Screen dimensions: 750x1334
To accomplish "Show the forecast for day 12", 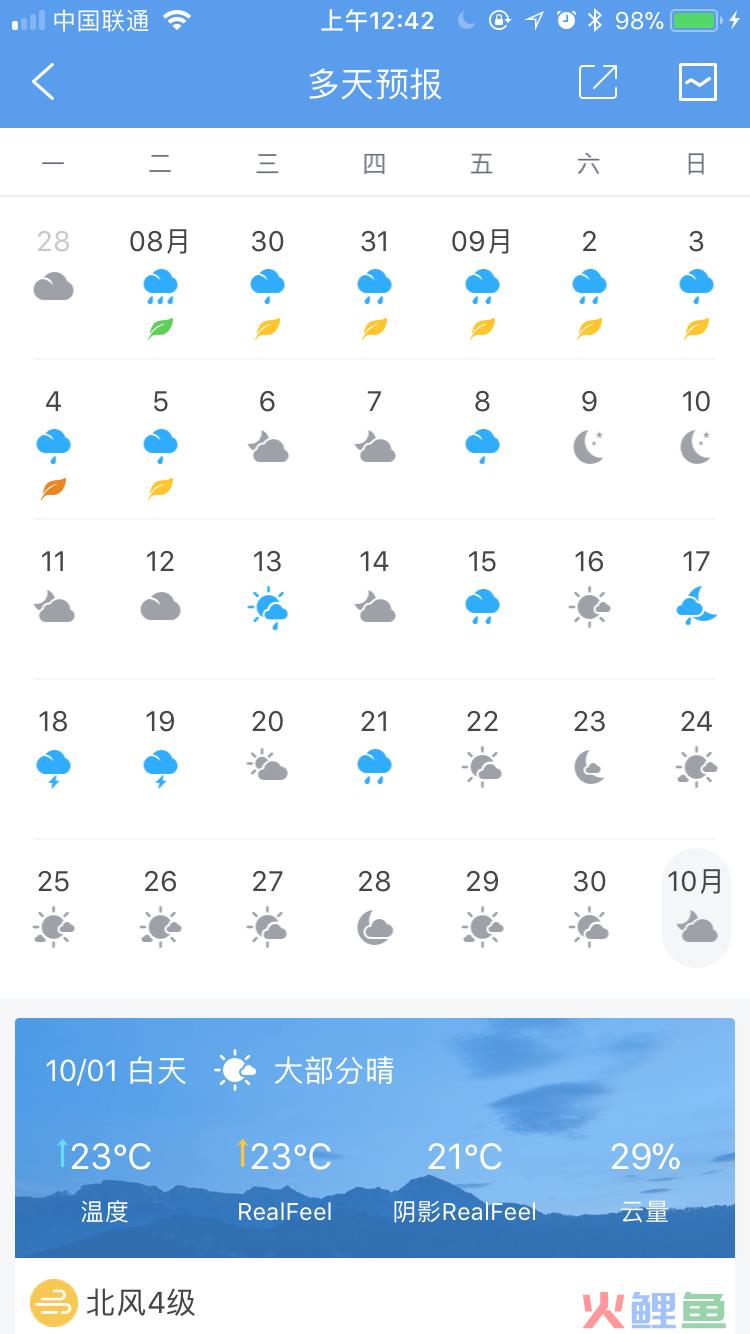I will tap(160, 590).
